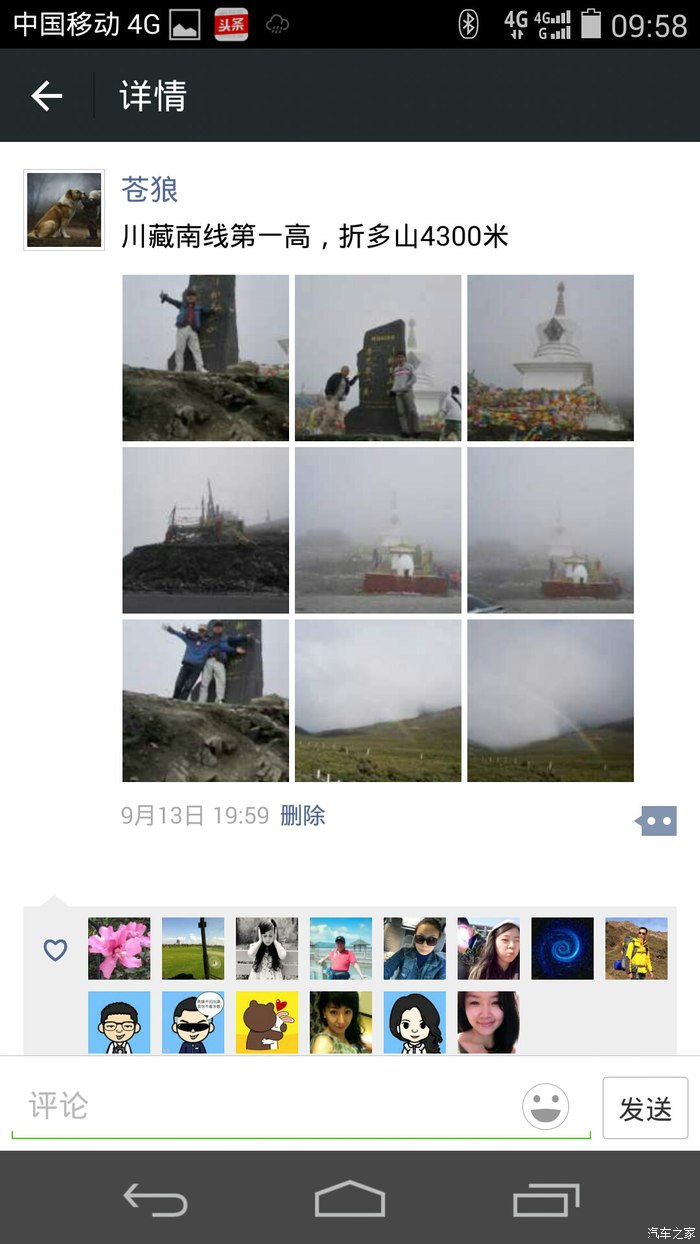
Task: Open 苍狼's profile avatar
Action: pos(64,210)
